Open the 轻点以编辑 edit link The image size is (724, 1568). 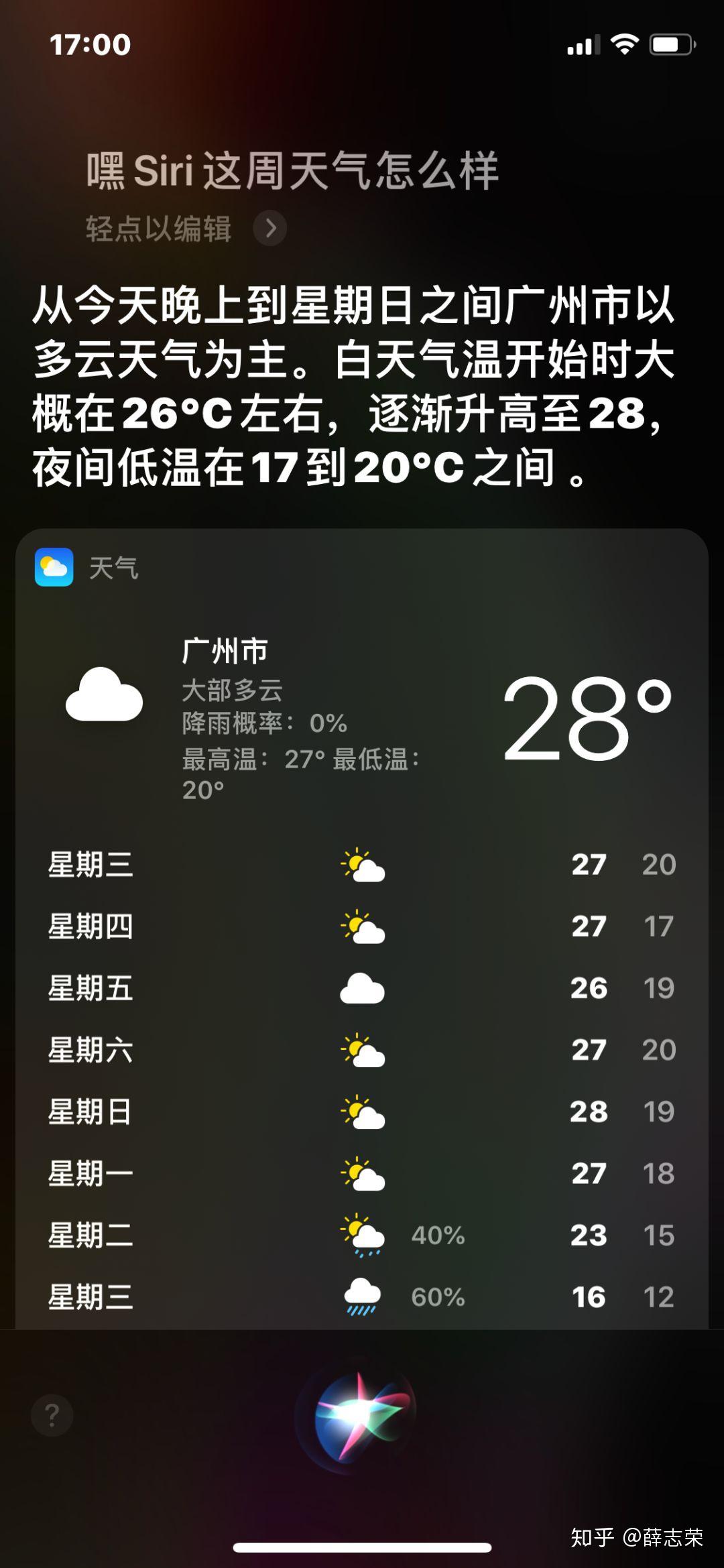click(158, 228)
